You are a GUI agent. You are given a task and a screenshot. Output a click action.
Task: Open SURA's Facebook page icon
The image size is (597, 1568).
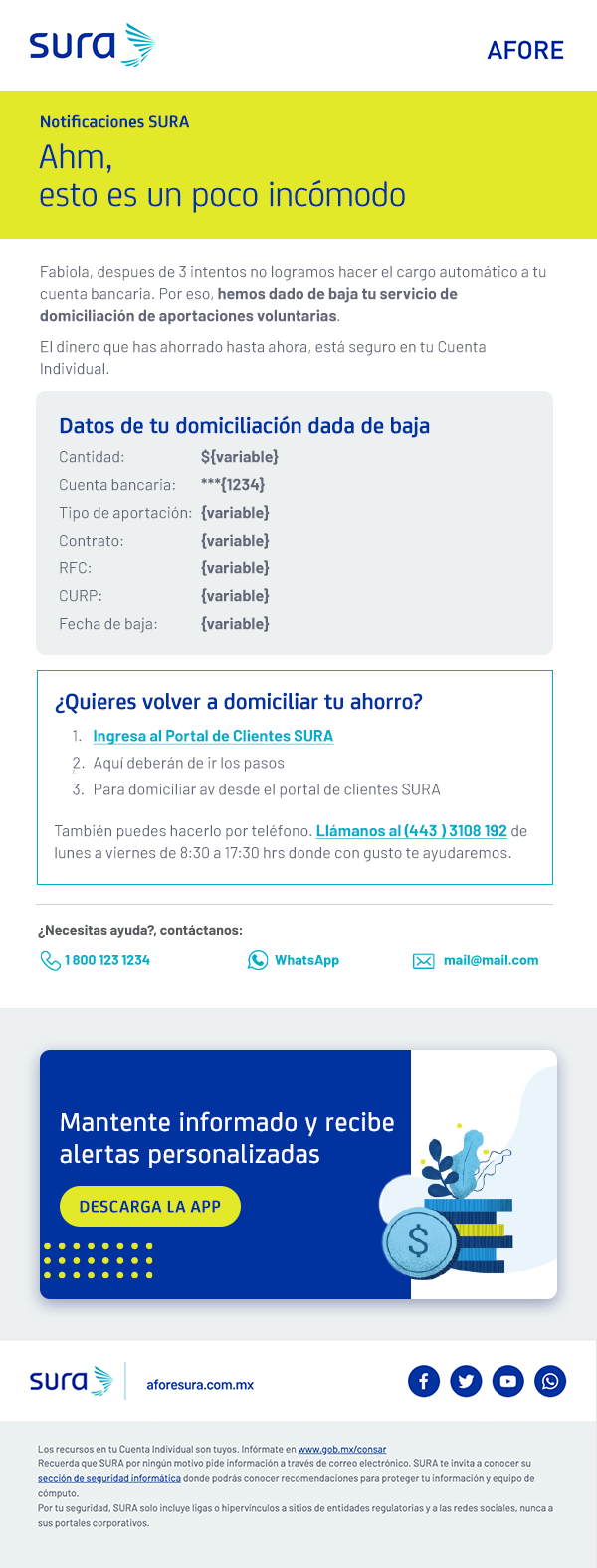(424, 1381)
